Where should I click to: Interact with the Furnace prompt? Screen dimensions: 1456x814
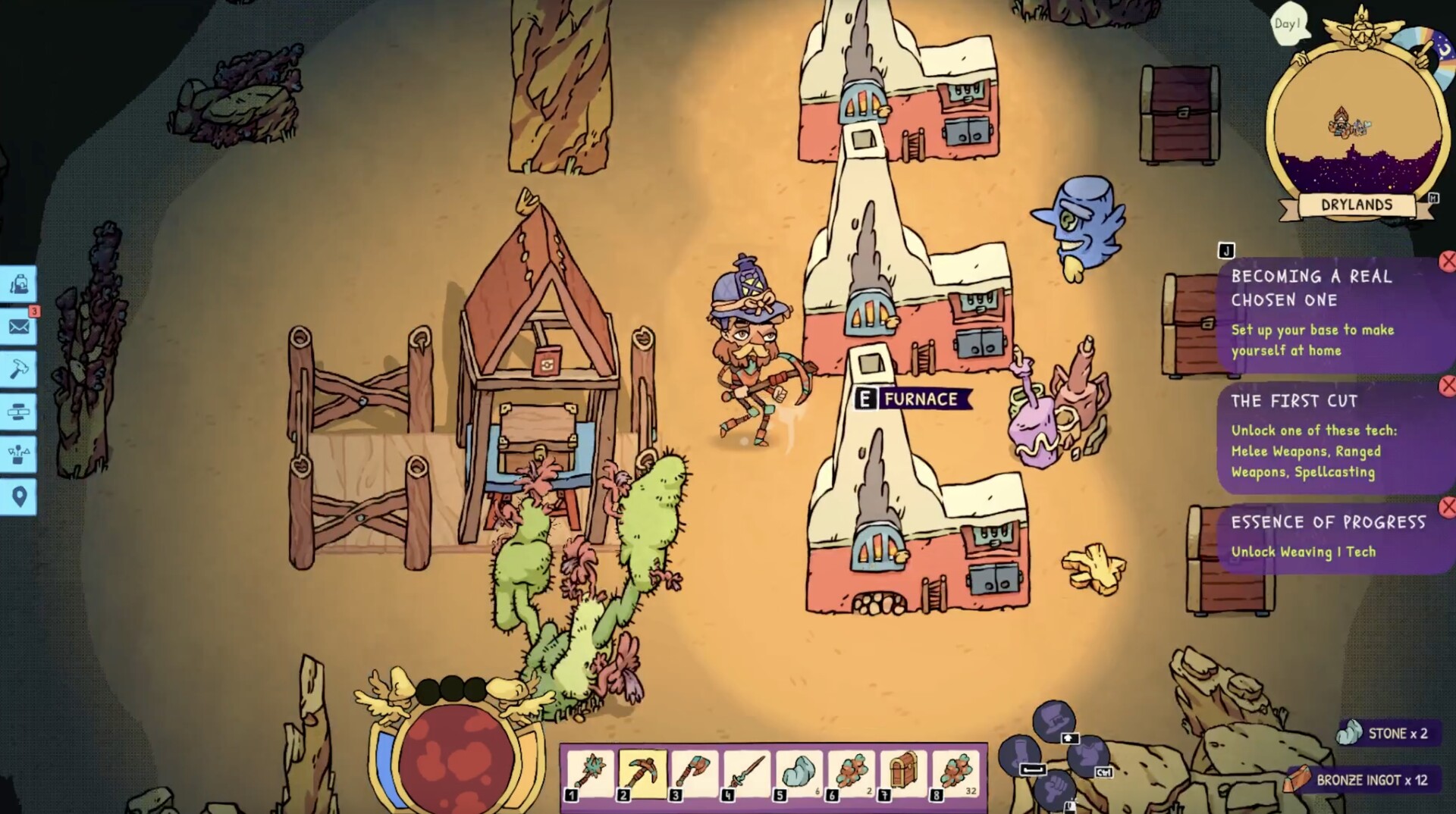[914, 399]
